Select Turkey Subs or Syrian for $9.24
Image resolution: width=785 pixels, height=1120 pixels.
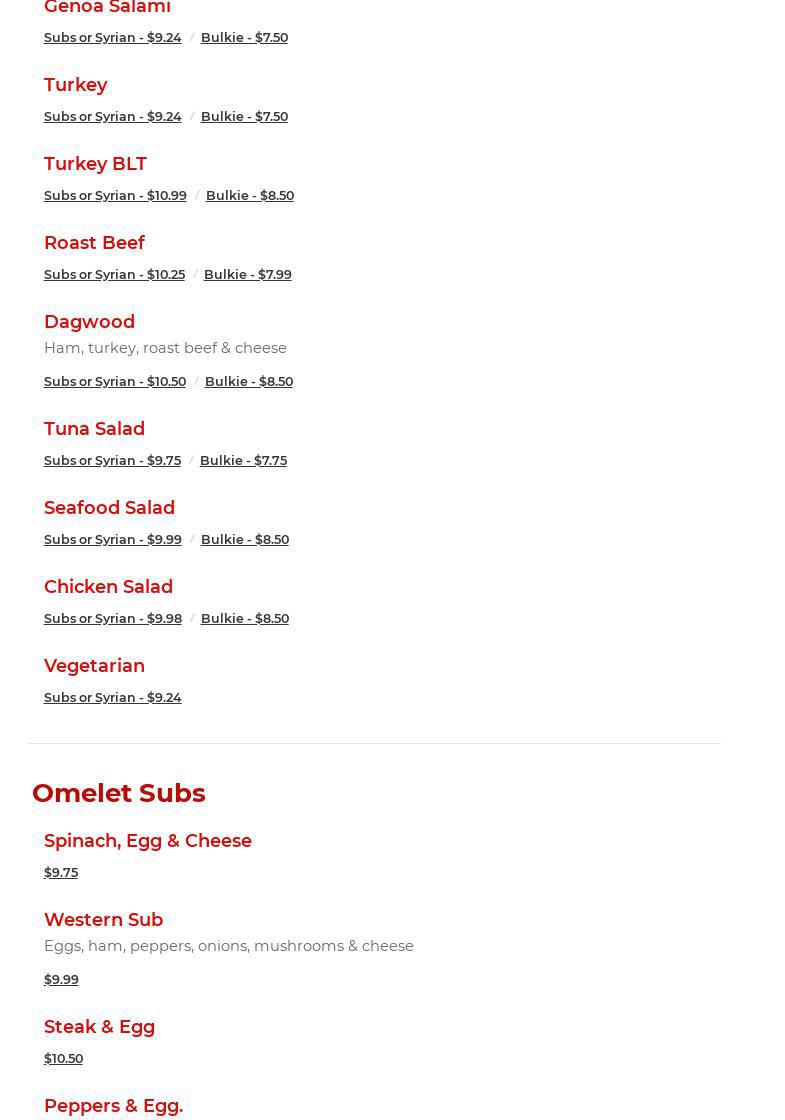[112, 116]
